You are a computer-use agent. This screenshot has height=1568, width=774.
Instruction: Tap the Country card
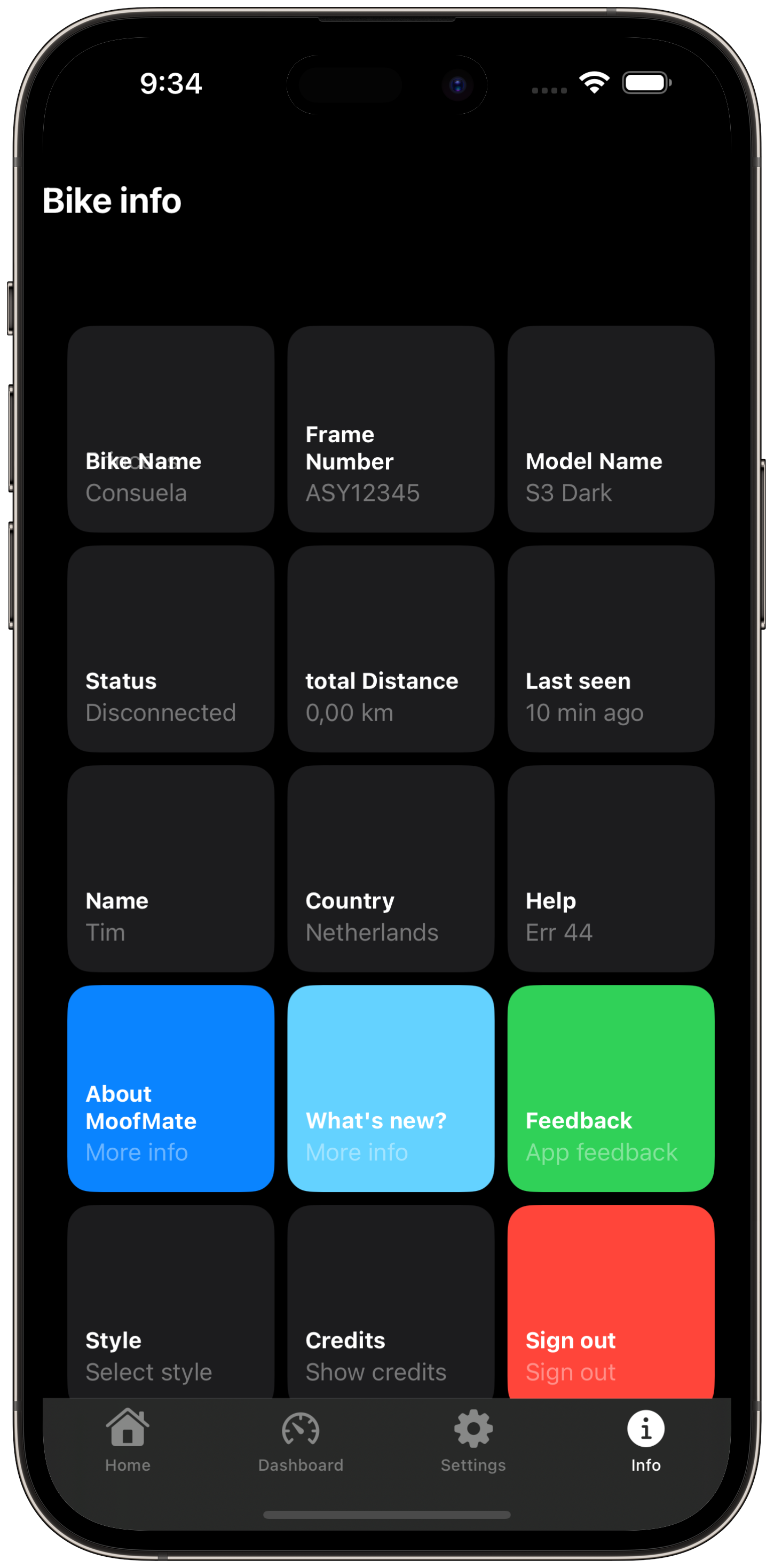click(x=391, y=868)
